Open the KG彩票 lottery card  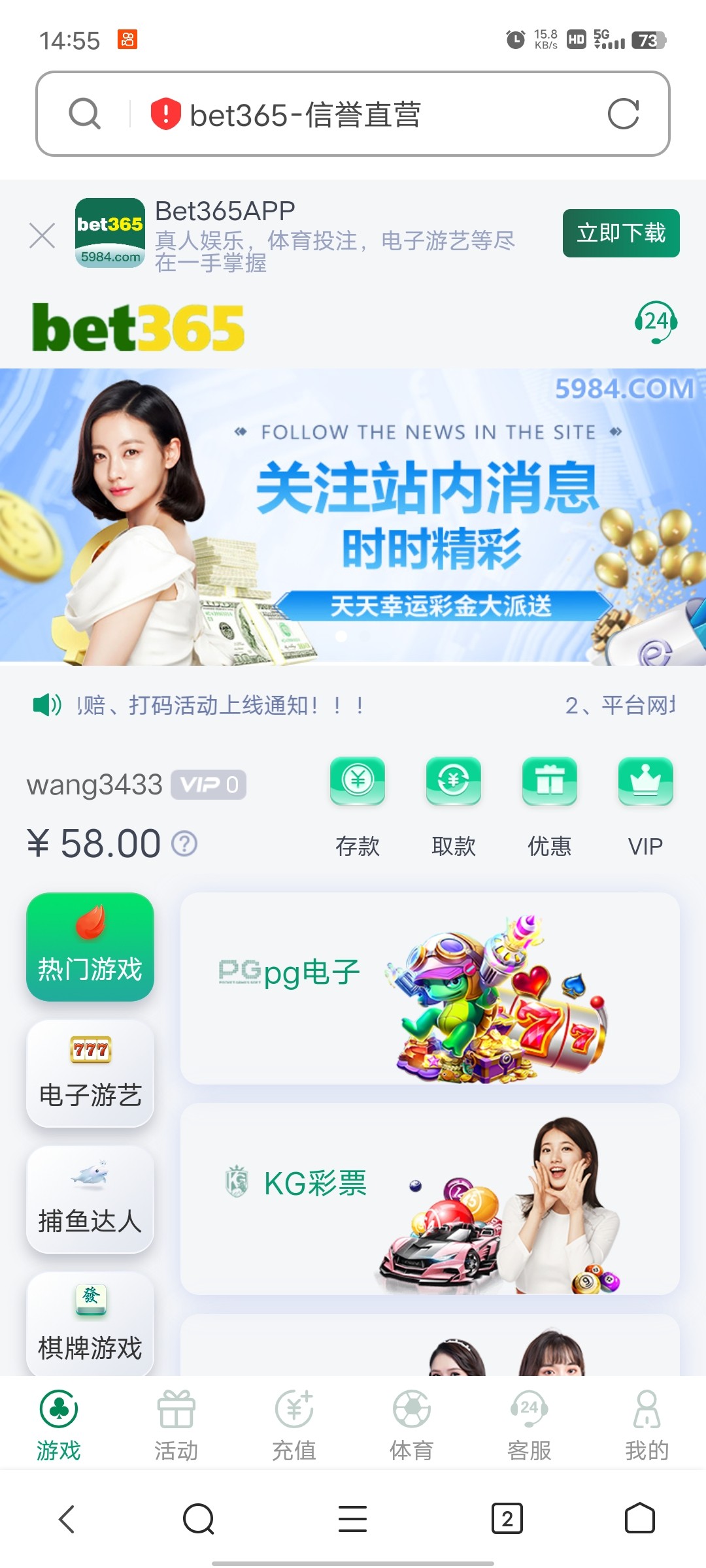click(x=429, y=1199)
